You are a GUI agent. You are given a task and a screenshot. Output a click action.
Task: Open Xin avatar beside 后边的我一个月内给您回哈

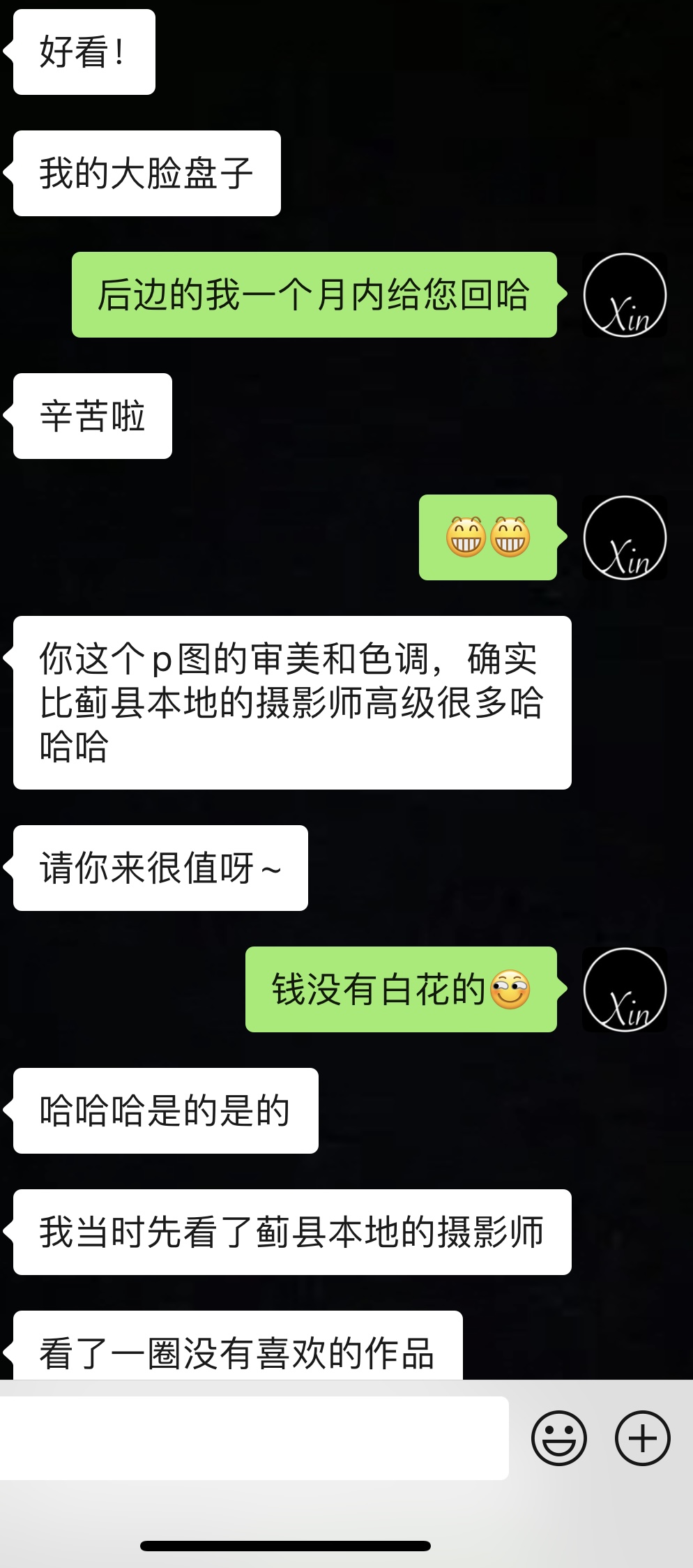pyautogui.click(x=625, y=295)
